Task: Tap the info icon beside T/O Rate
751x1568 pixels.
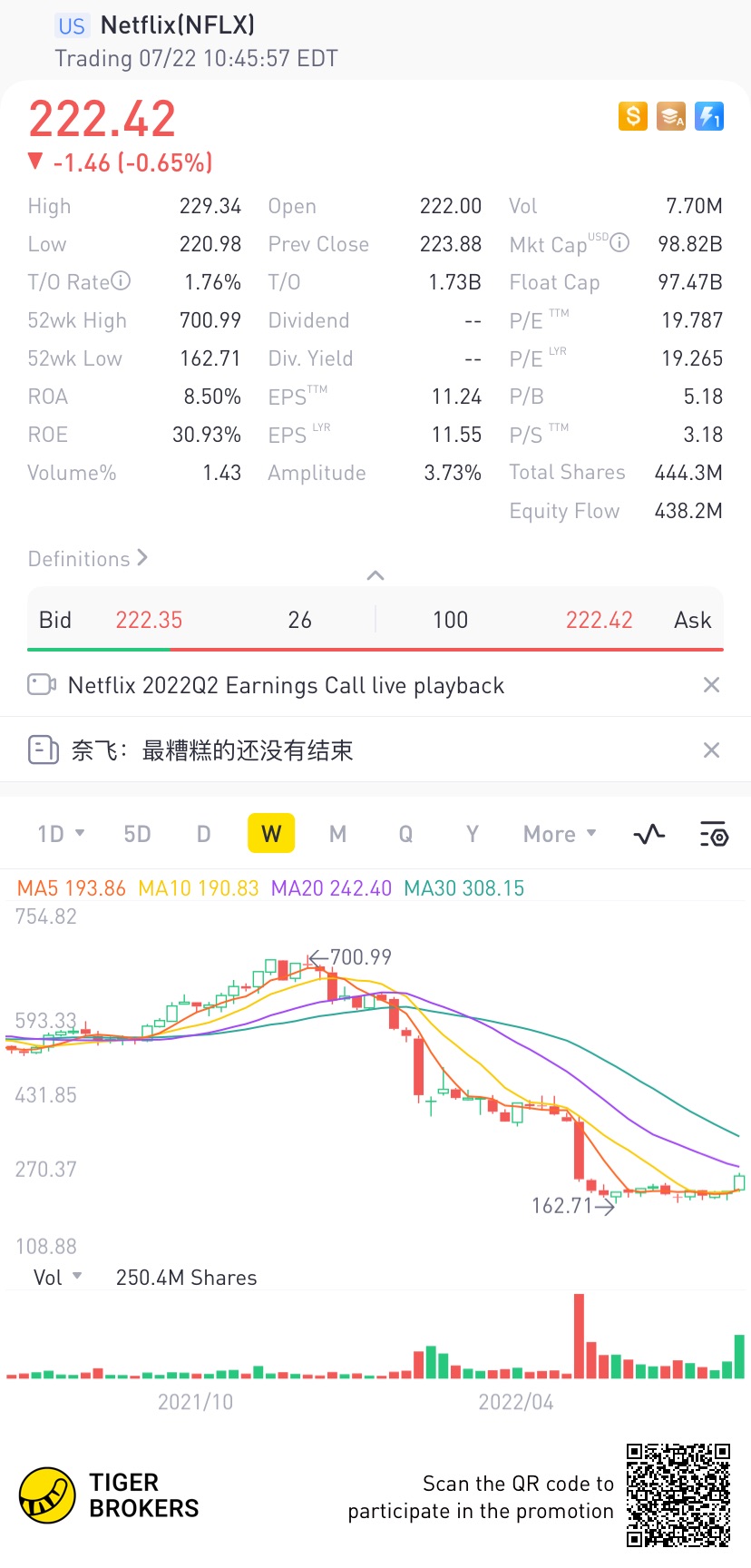Action: pyautogui.click(x=121, y=281)
